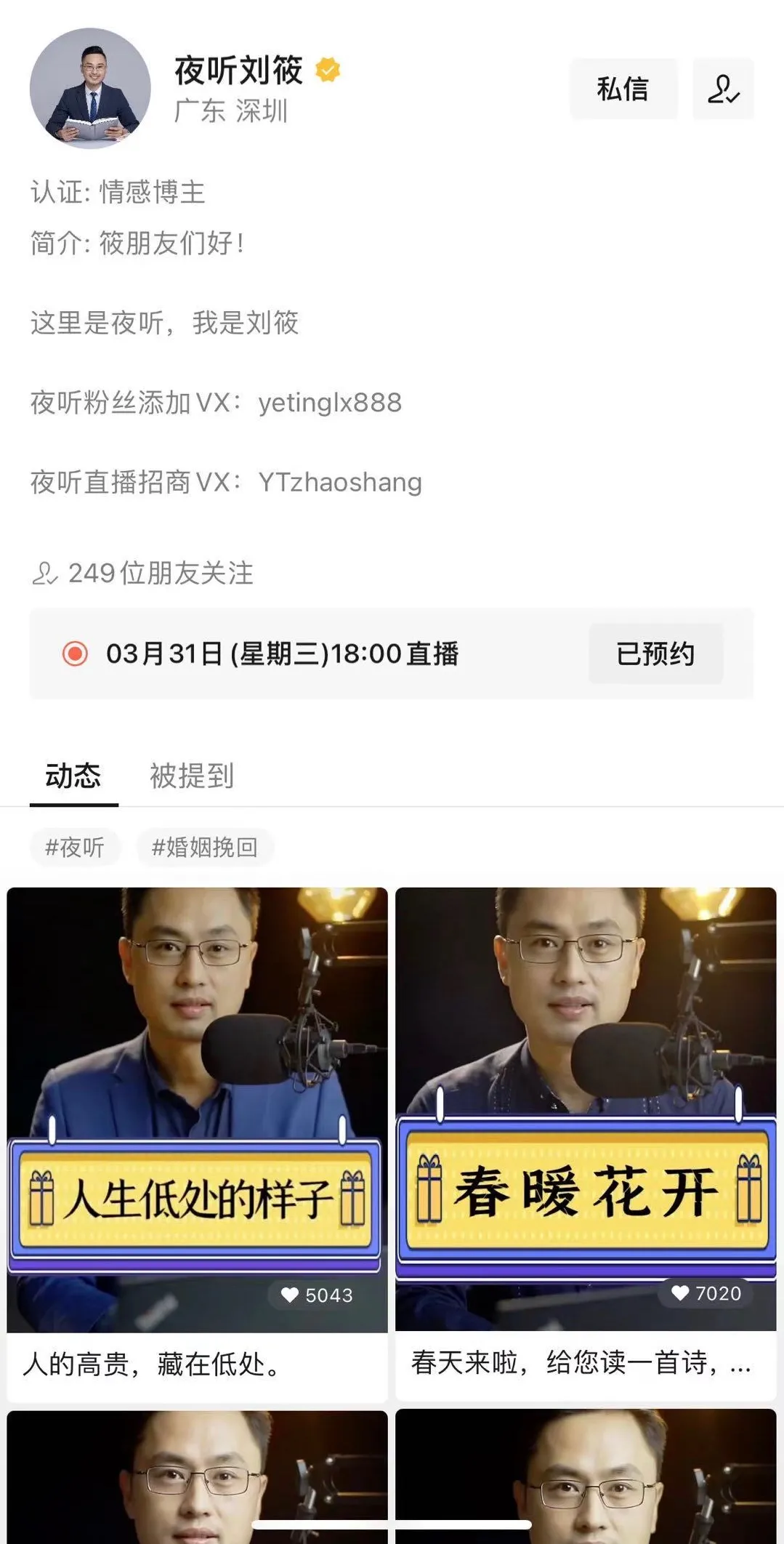Select the 动态 tab
Screen dimensions: 784x1544
[73, 776]
